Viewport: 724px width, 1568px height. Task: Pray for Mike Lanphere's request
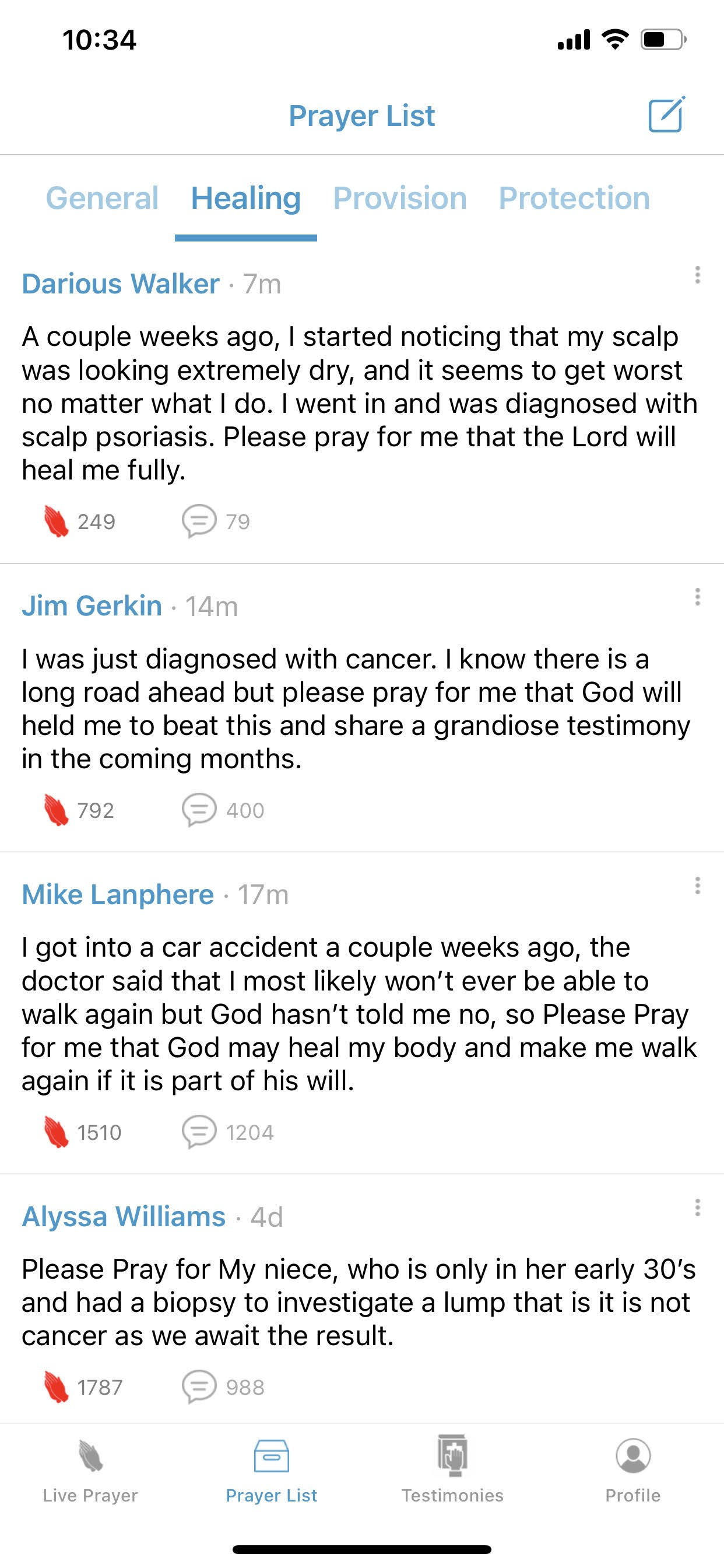57,1132
